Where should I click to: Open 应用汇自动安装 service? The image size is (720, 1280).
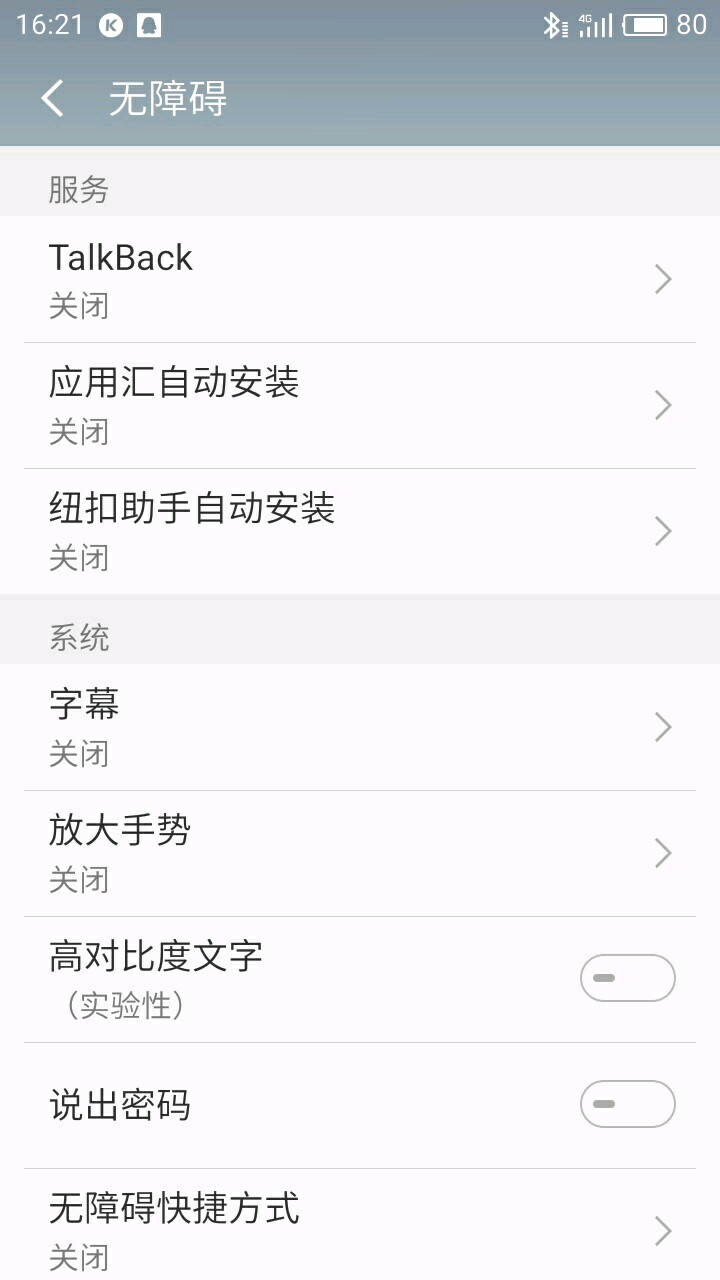[360, 405]
